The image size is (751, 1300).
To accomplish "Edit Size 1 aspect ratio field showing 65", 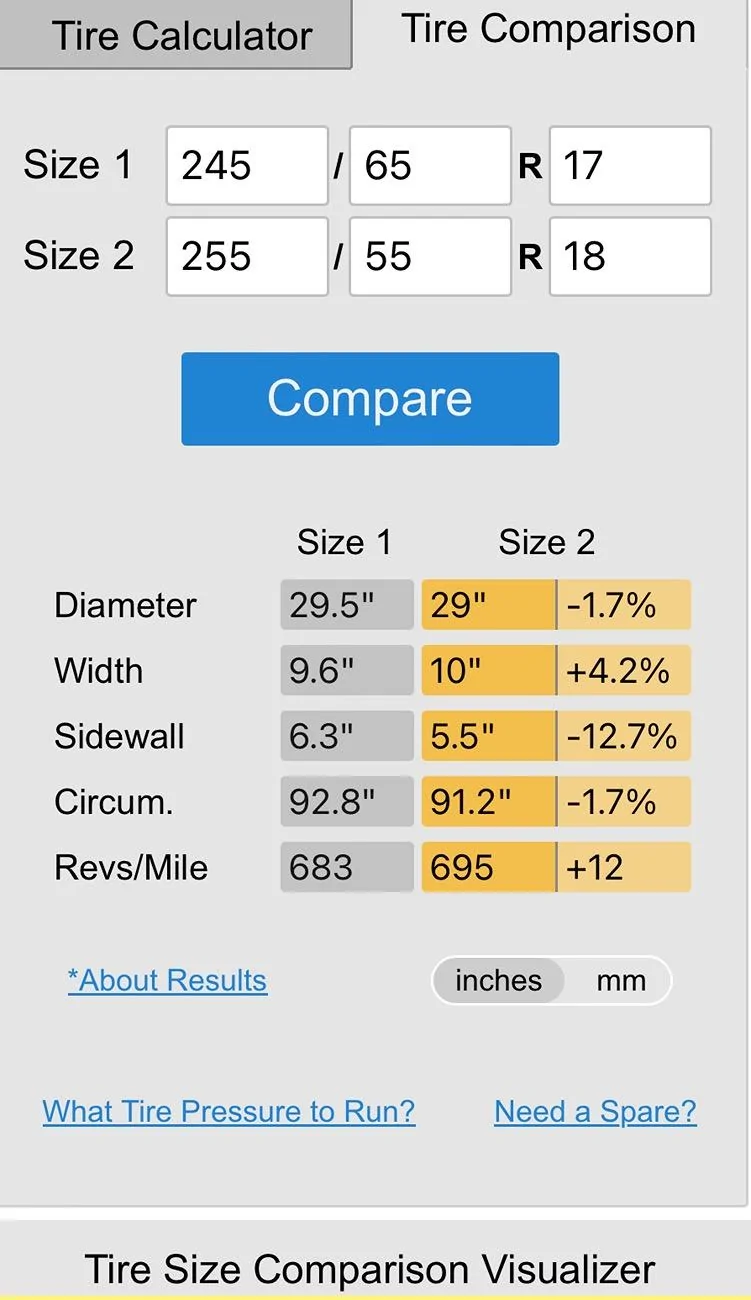I will point(430,165).
